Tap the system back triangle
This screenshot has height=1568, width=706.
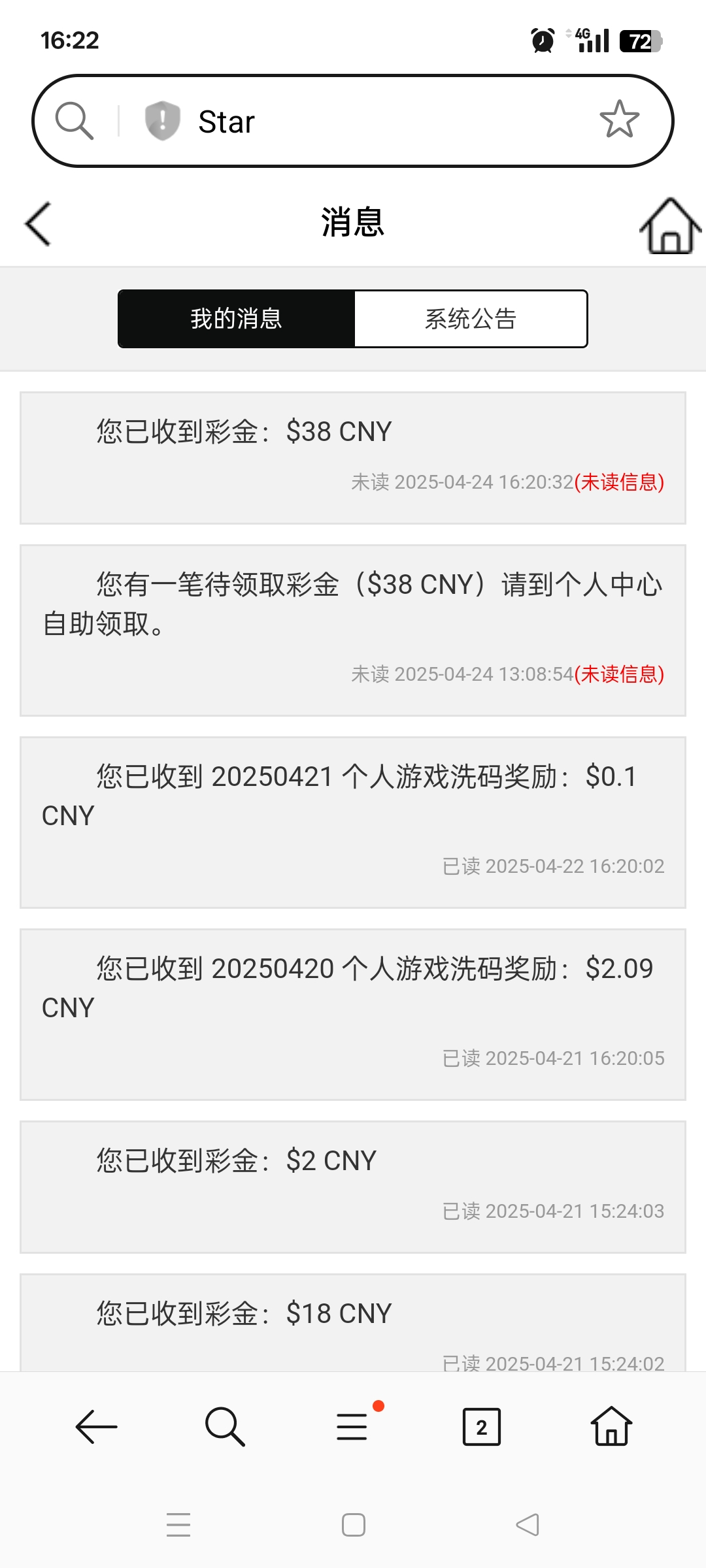528,1525
